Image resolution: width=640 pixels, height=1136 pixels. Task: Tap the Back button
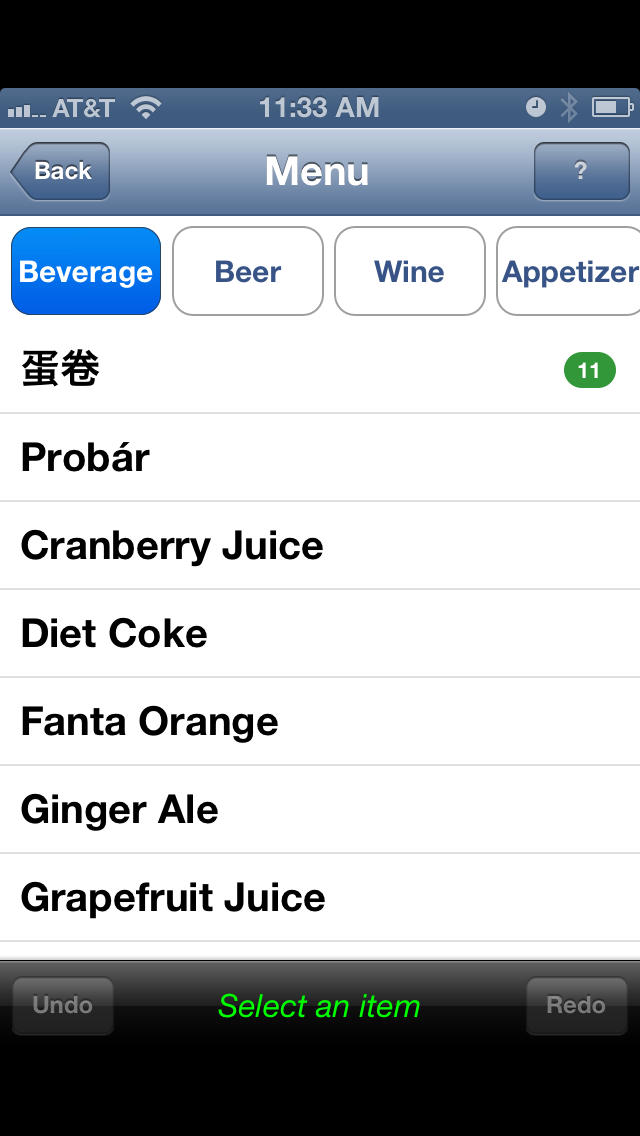tap(60, 171)
